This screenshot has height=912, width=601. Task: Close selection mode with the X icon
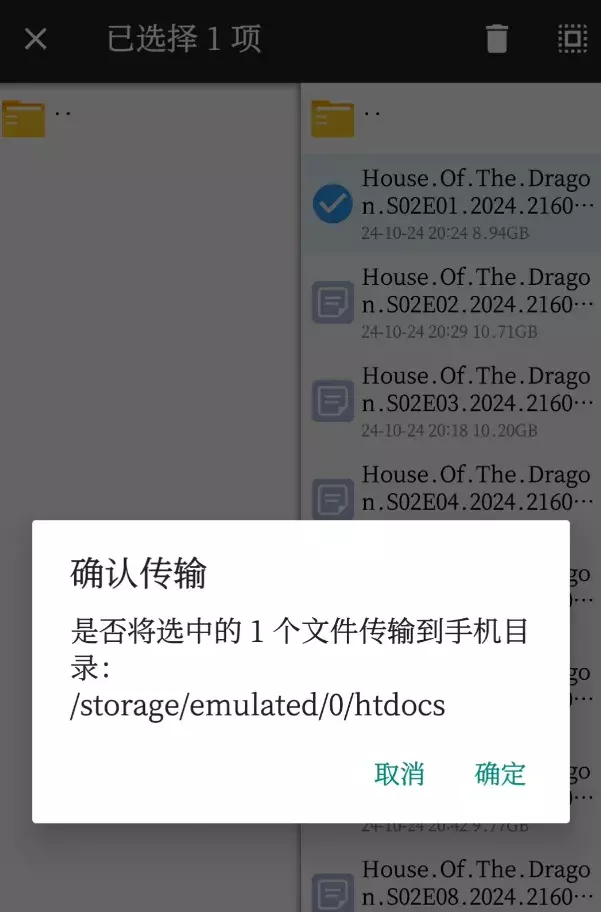click(35, 39)
